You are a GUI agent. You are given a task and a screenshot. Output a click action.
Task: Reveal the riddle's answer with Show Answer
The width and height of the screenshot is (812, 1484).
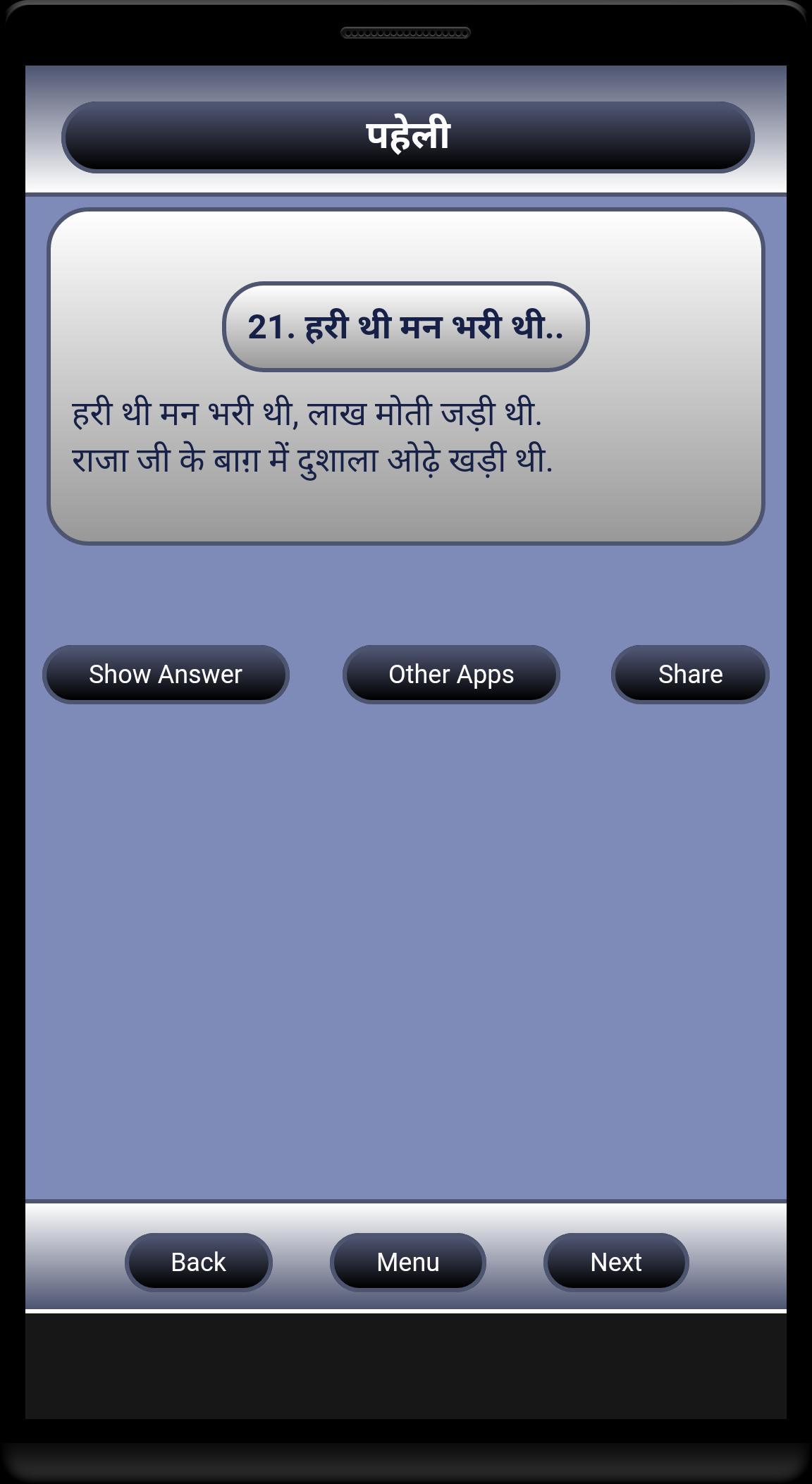(166, 674)
